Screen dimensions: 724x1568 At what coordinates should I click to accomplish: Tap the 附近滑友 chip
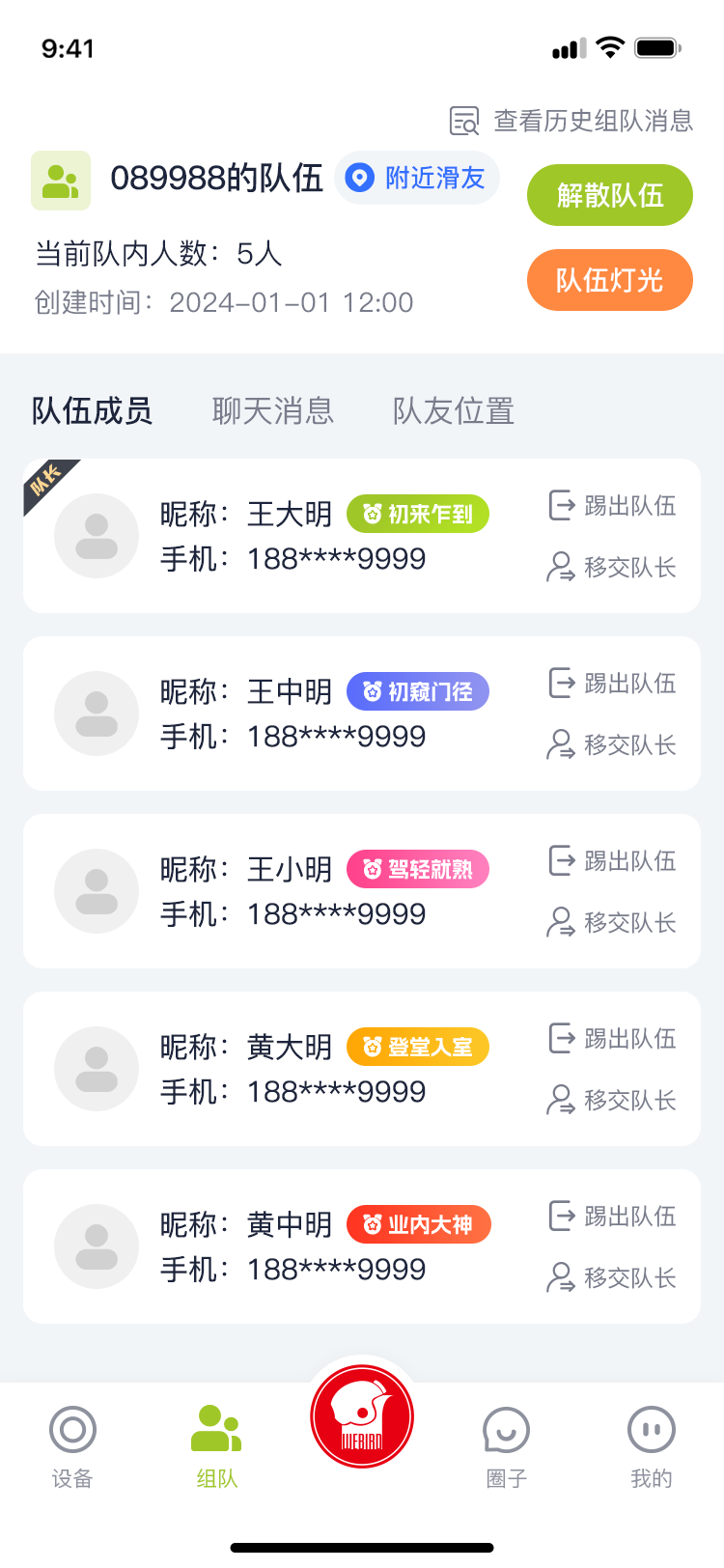[x=417, y=178]
